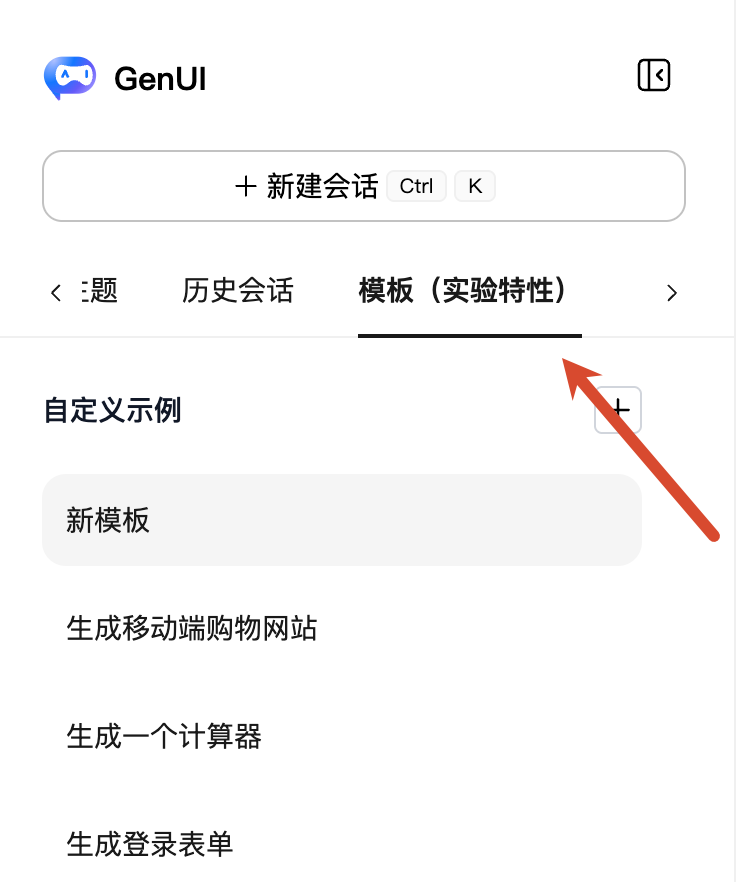Image resolution: width=736 pixels, height=882 pixels.
Task: Click the chat bubble icon in the logo
Action: pos(69,76)
